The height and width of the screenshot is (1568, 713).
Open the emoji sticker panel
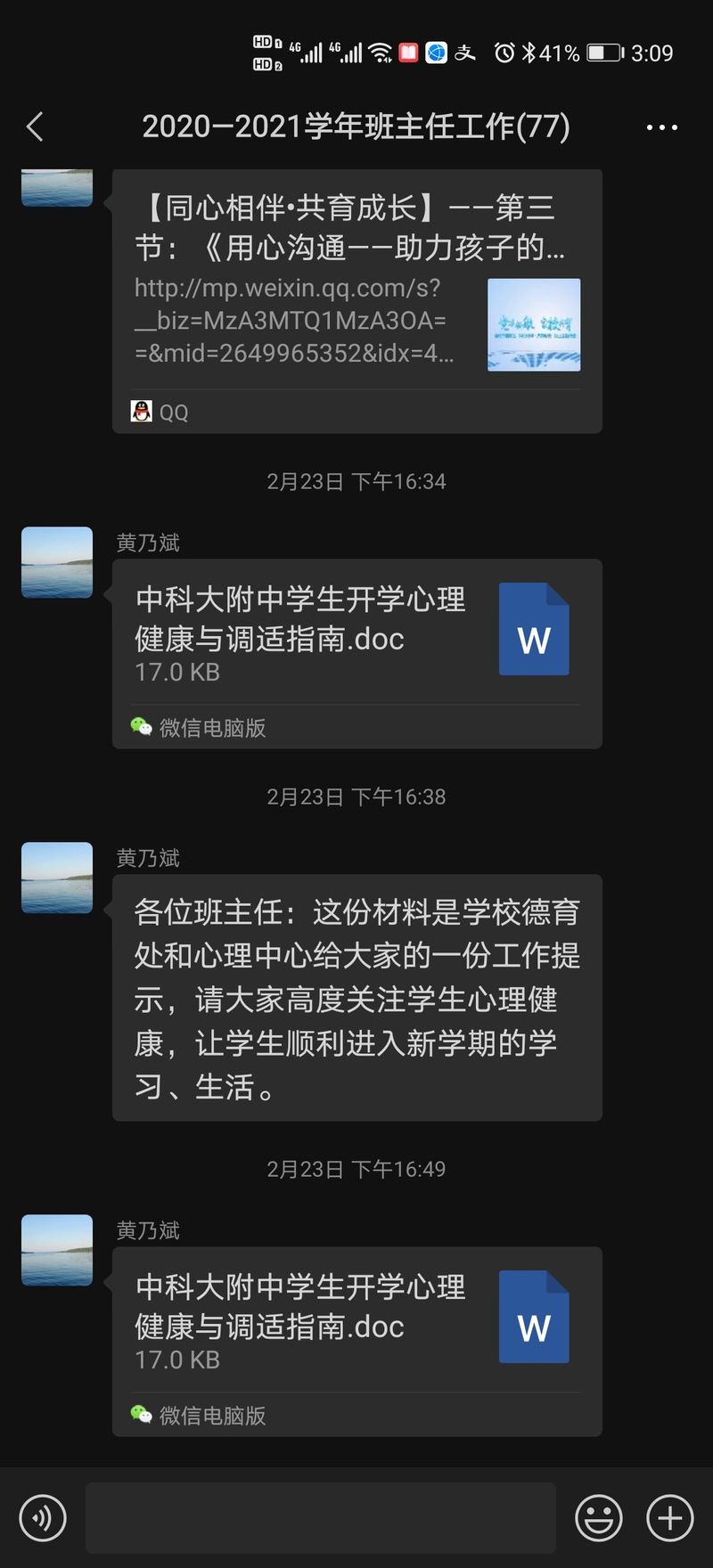599,1517
